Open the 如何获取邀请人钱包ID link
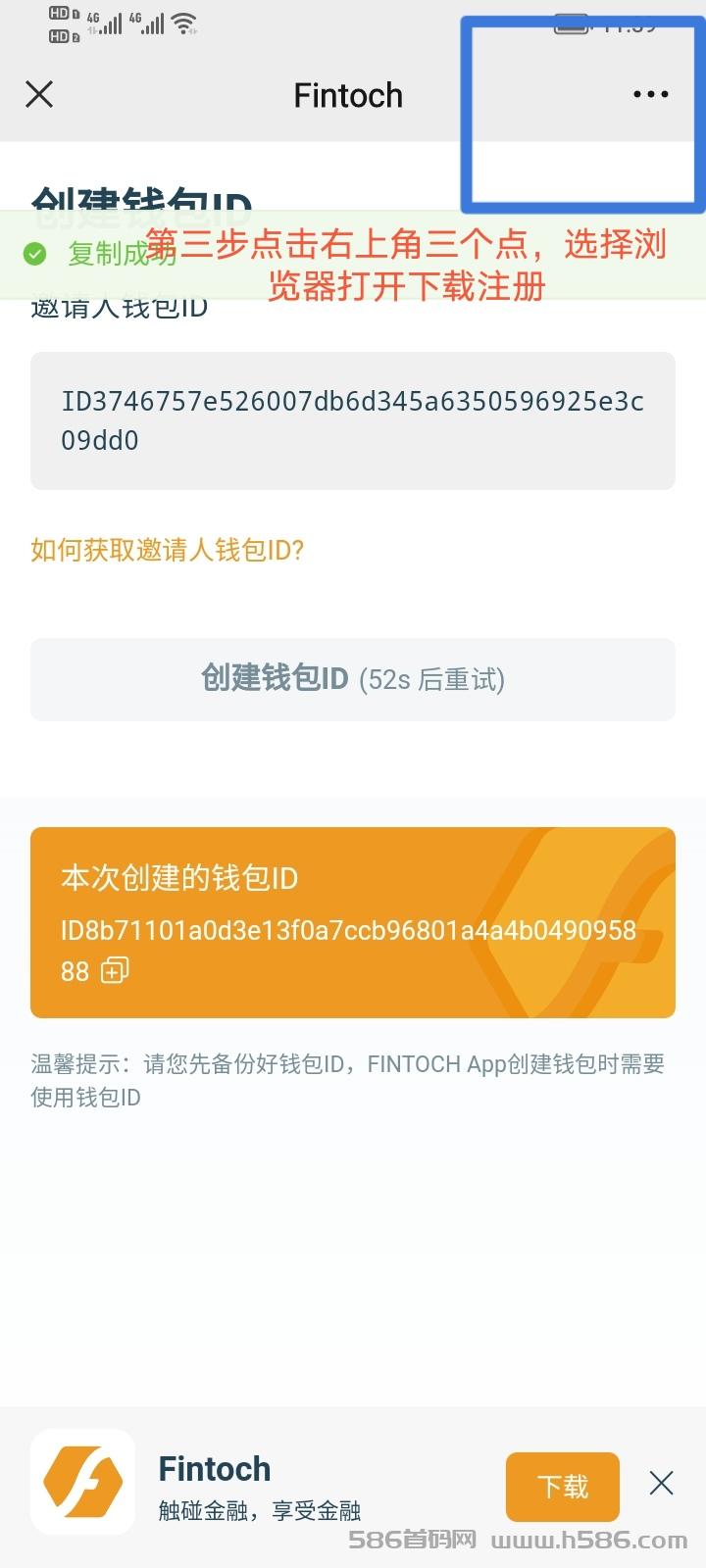This screenshot has height=1568, width=706. click(168, 550)
